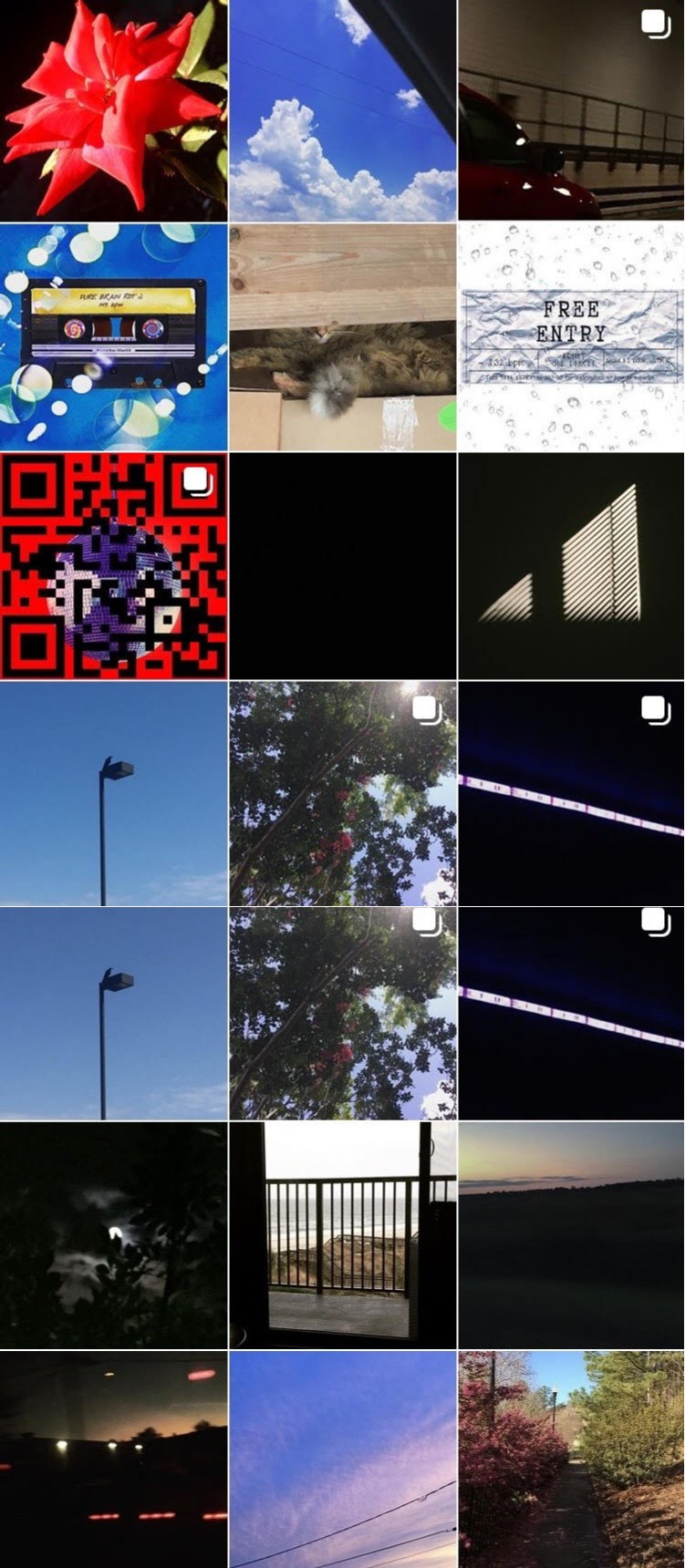Open the cassette tape post
685x1568 pixels.
pos(113,337)
